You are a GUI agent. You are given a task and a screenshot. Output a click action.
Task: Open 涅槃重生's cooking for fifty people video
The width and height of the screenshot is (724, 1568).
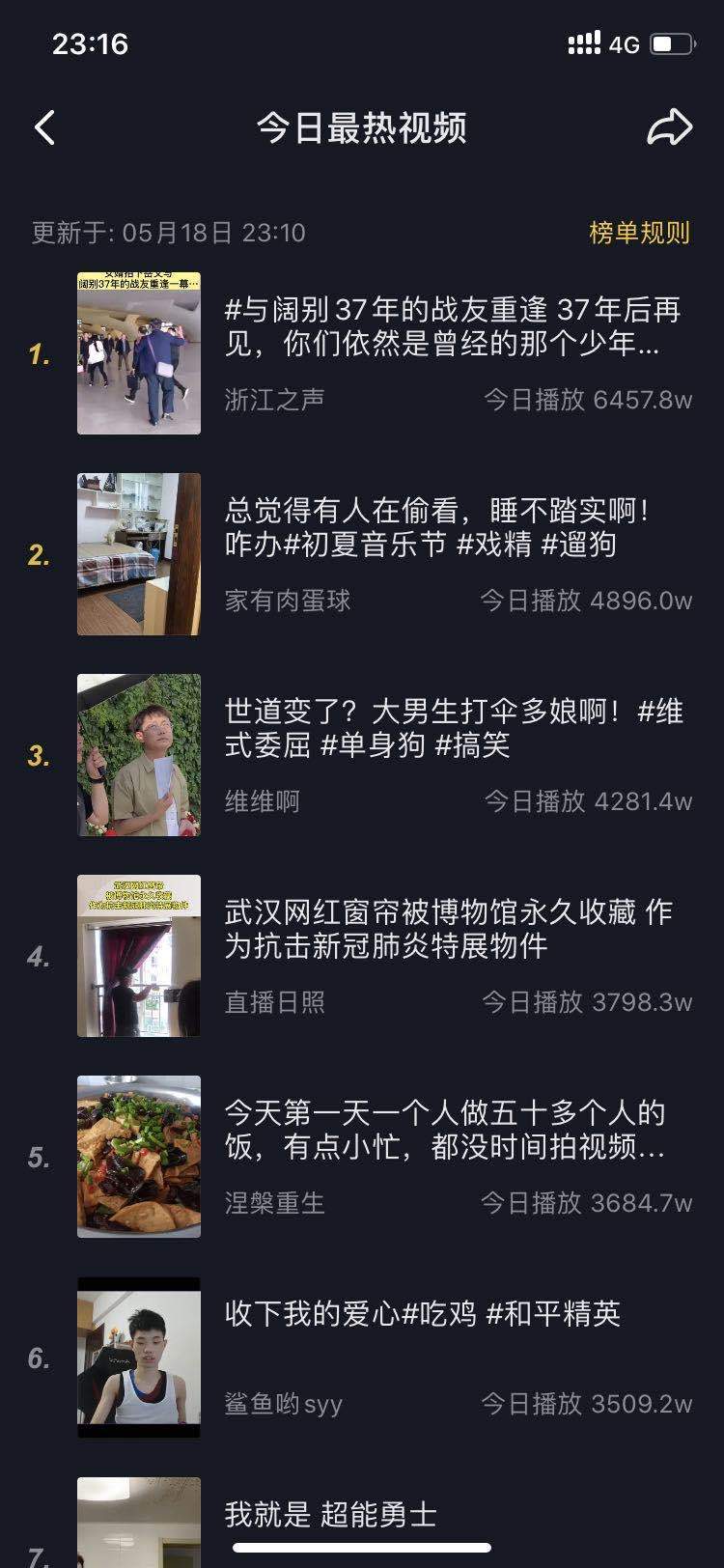pos(444,1131)
